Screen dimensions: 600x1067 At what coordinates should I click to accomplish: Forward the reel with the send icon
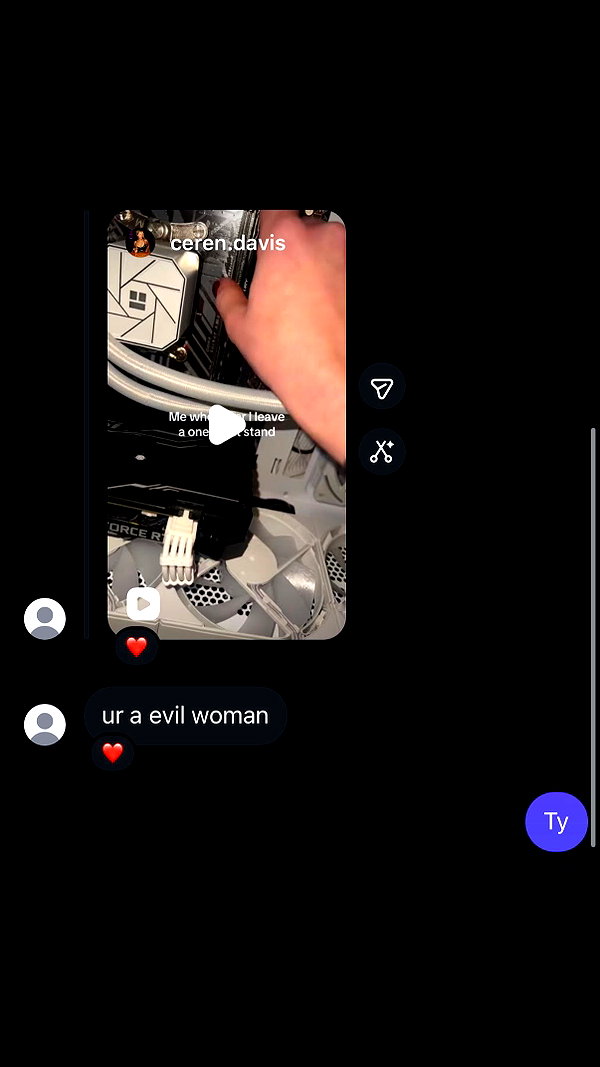tap(382, 388)
